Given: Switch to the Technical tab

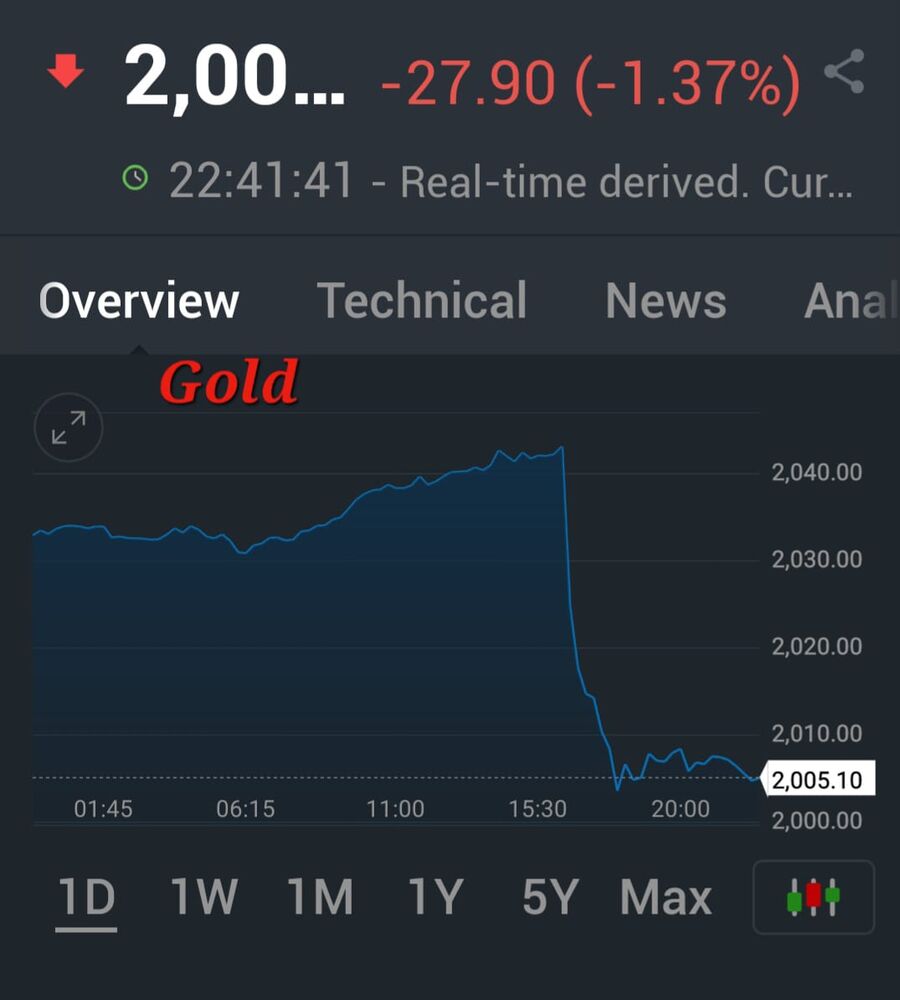Looking at the screenshot, I should (x=422, y=300).
